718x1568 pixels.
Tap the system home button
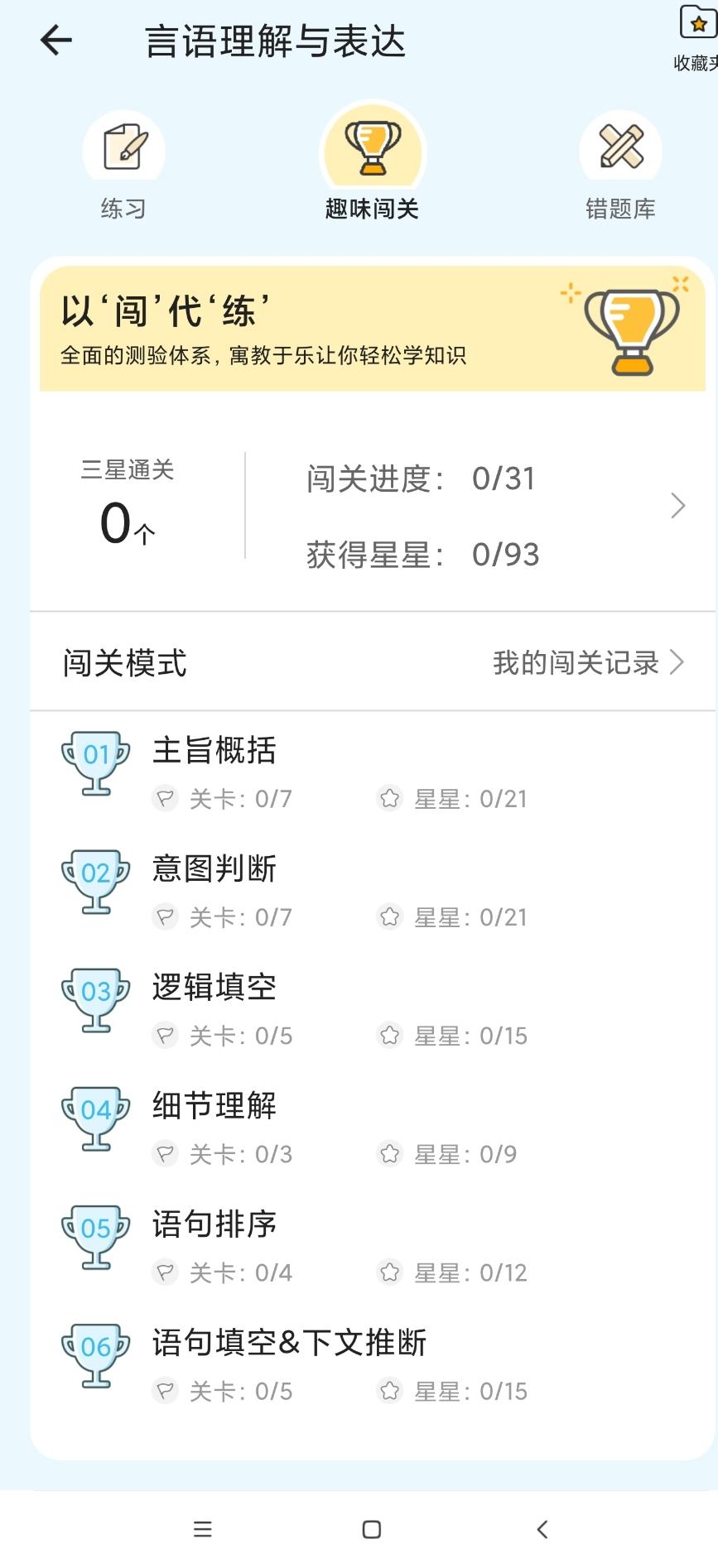(372, 1529)
